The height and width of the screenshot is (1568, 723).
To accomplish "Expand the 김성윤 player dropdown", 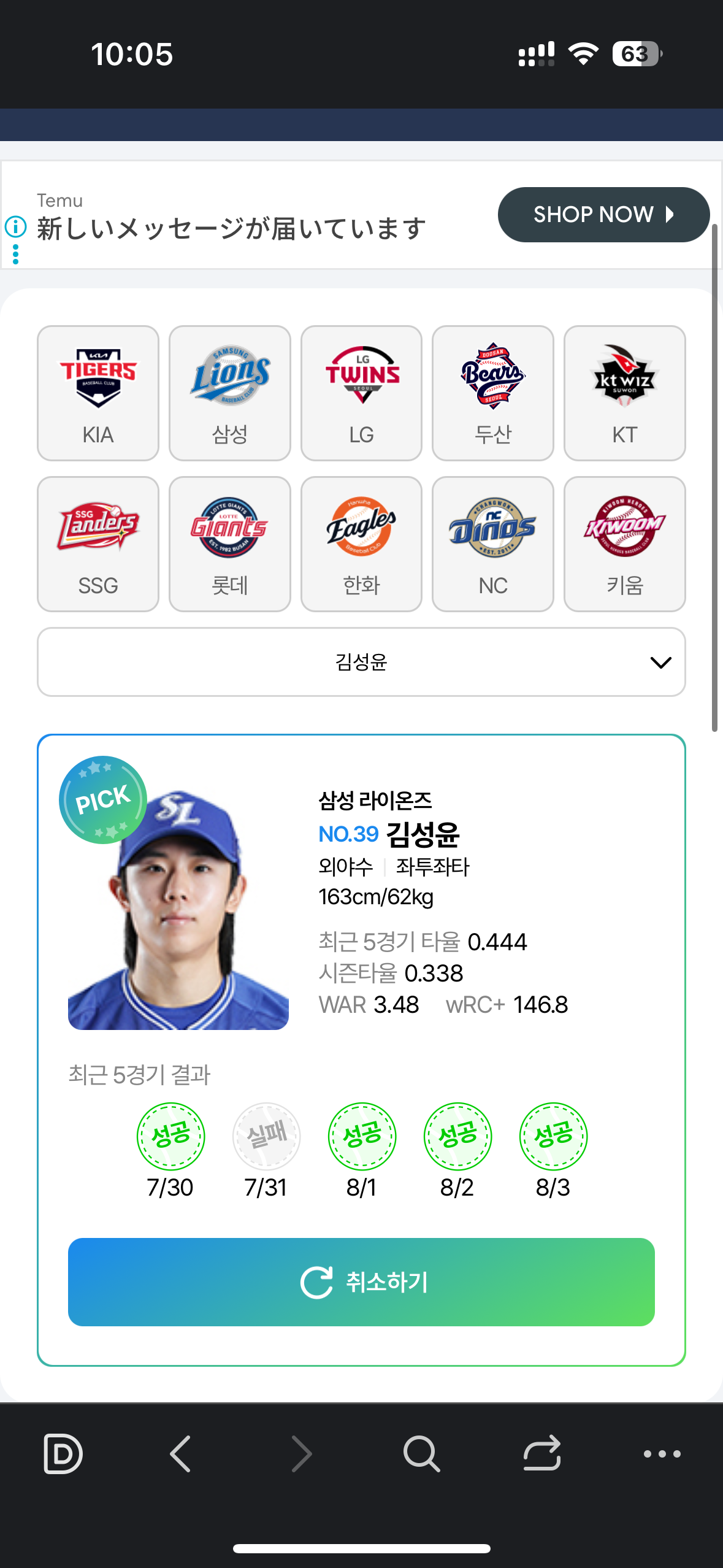I will (361, 662).
